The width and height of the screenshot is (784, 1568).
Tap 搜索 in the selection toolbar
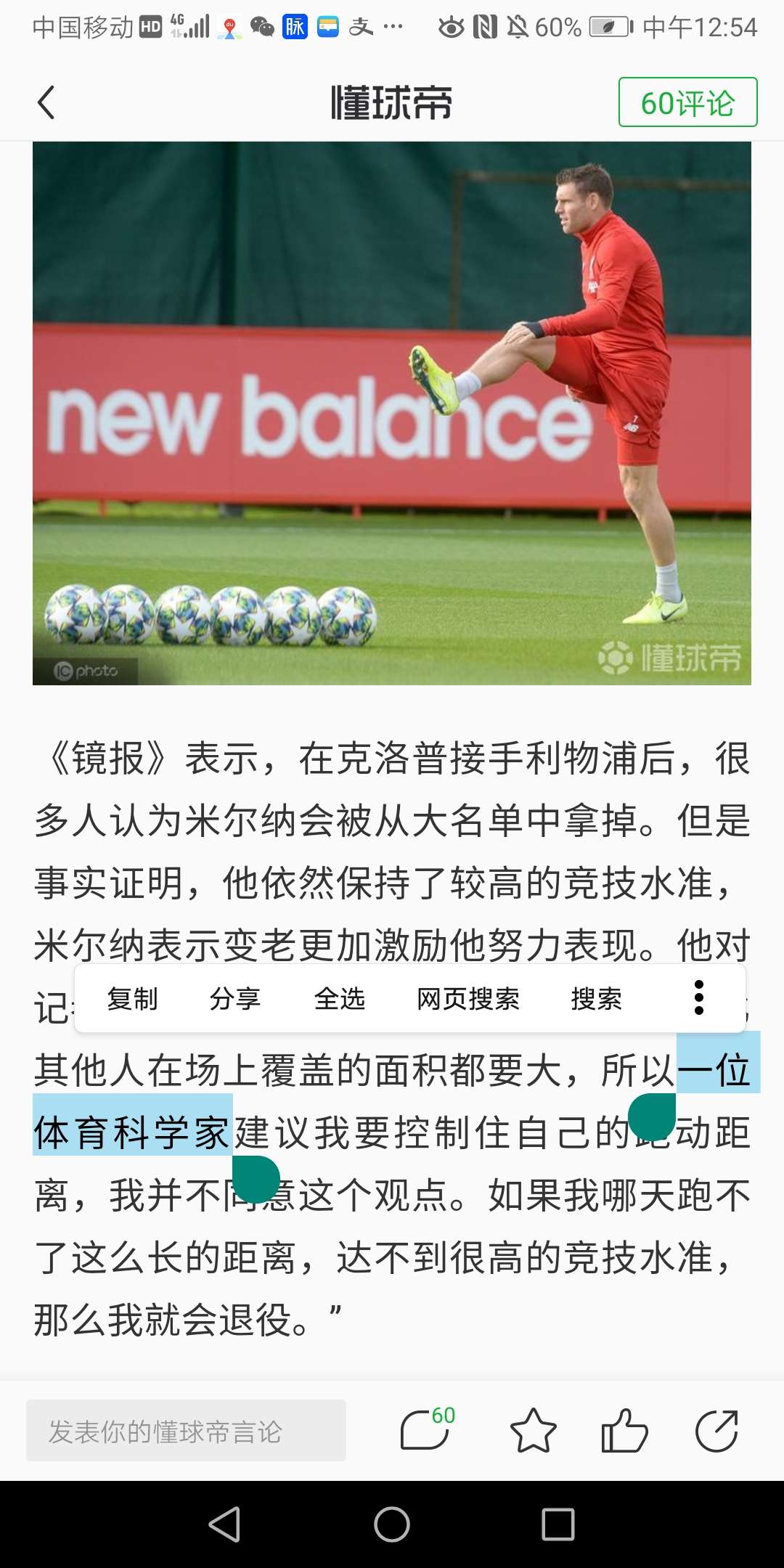click(596, 999)
